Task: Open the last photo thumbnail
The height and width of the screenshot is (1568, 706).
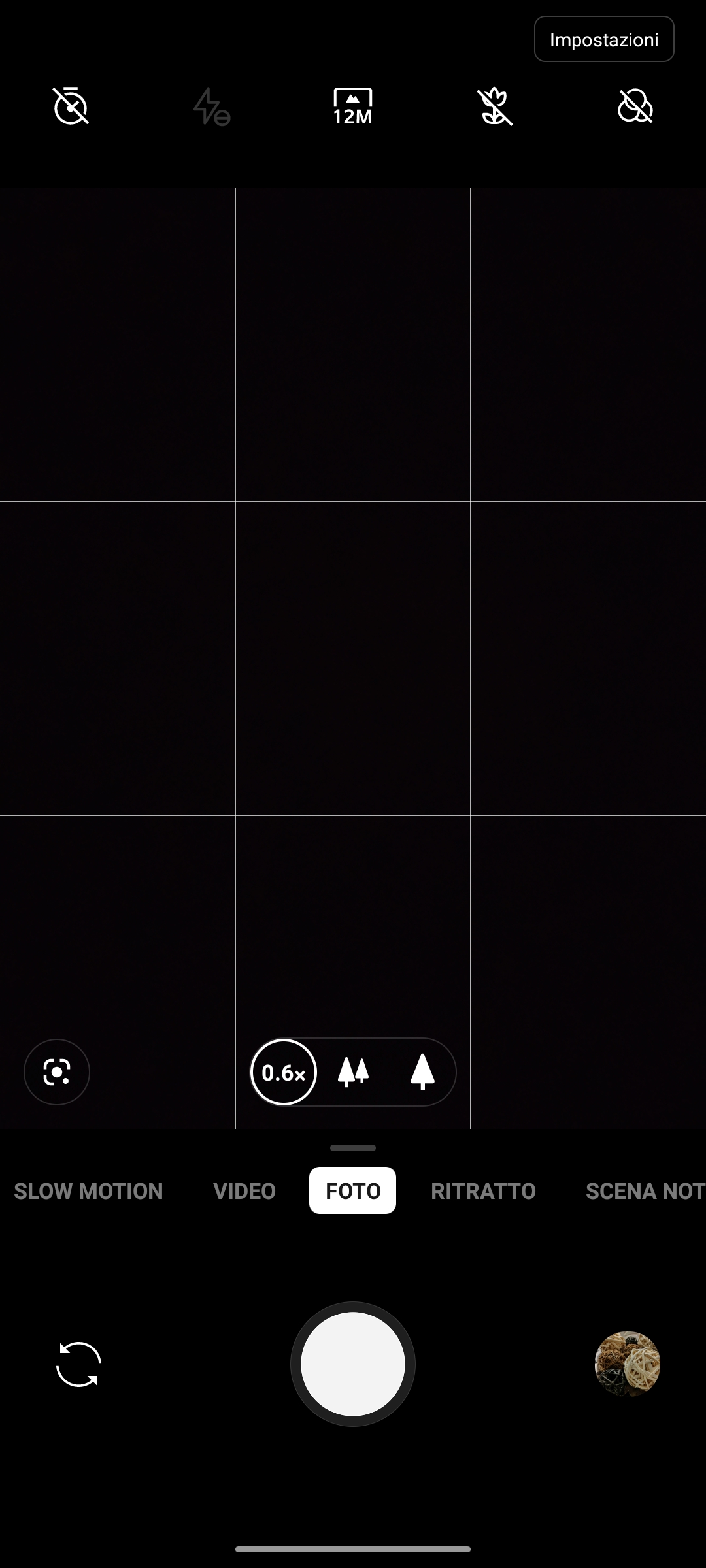Action: 627,1364
